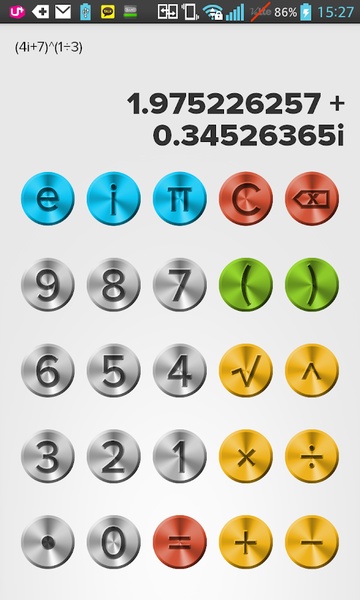Delete last character with backspace

click(312, 199)
